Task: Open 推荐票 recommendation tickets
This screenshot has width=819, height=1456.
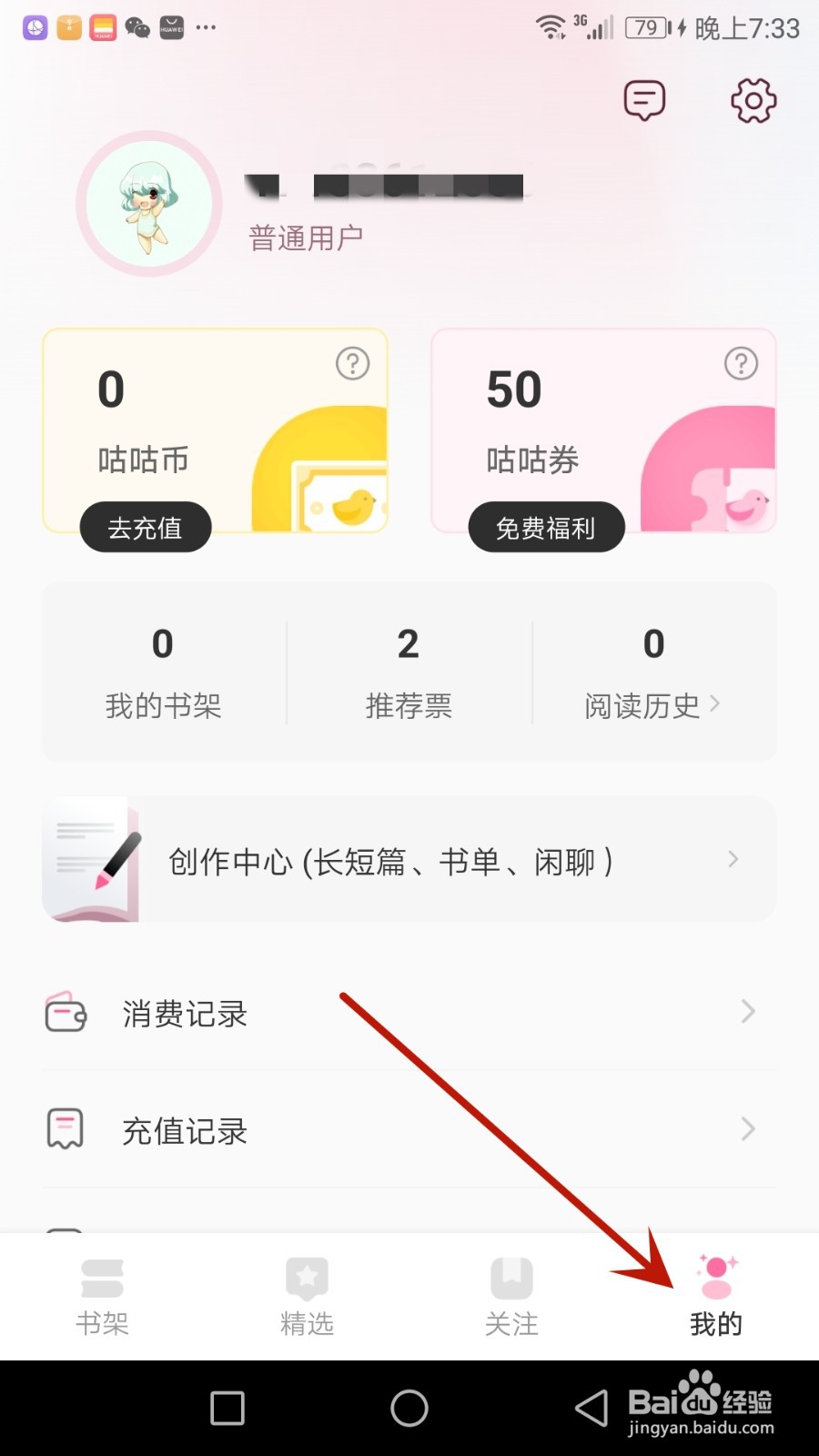Action: 408,672
